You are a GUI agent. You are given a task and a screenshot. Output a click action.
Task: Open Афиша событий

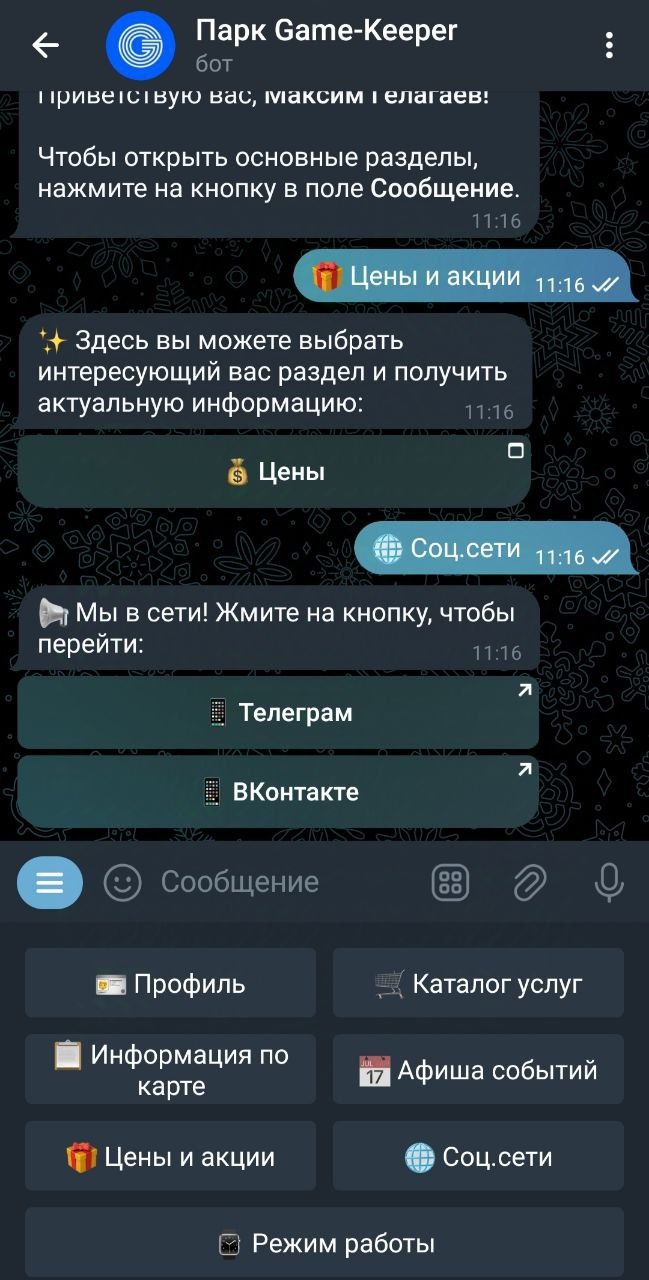[x=478, y=1070]
